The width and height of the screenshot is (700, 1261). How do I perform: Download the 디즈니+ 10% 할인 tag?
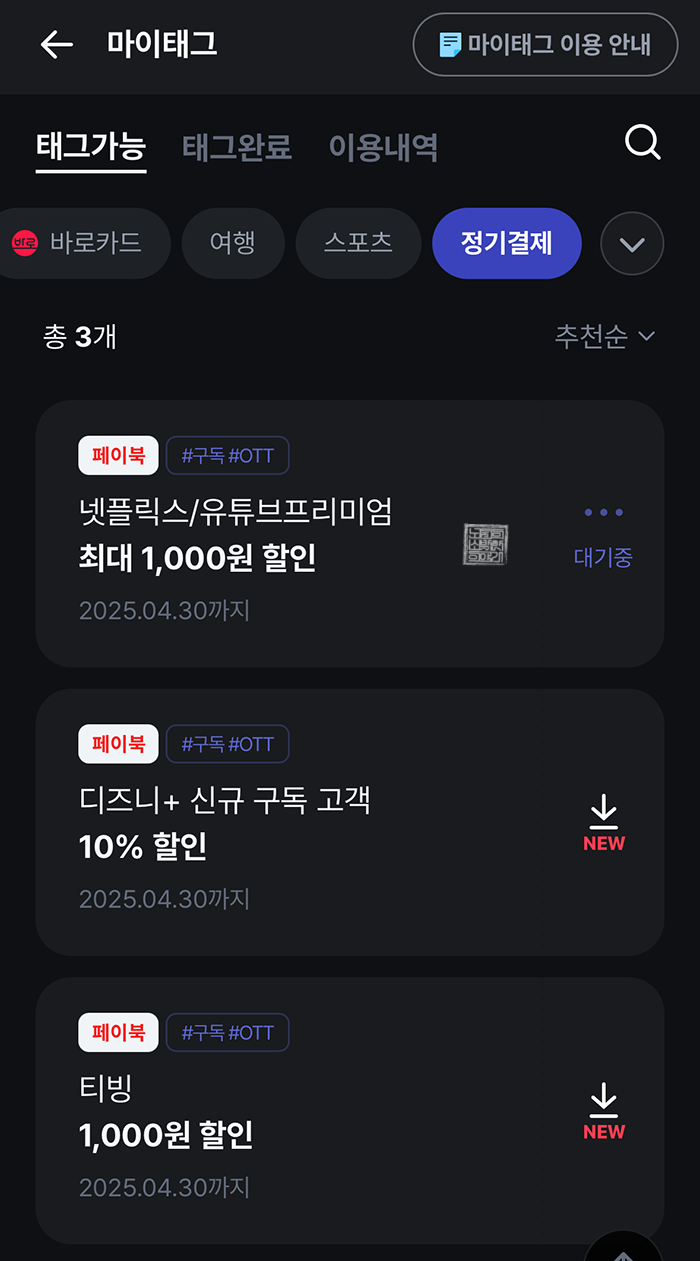[x=603, y=823]
